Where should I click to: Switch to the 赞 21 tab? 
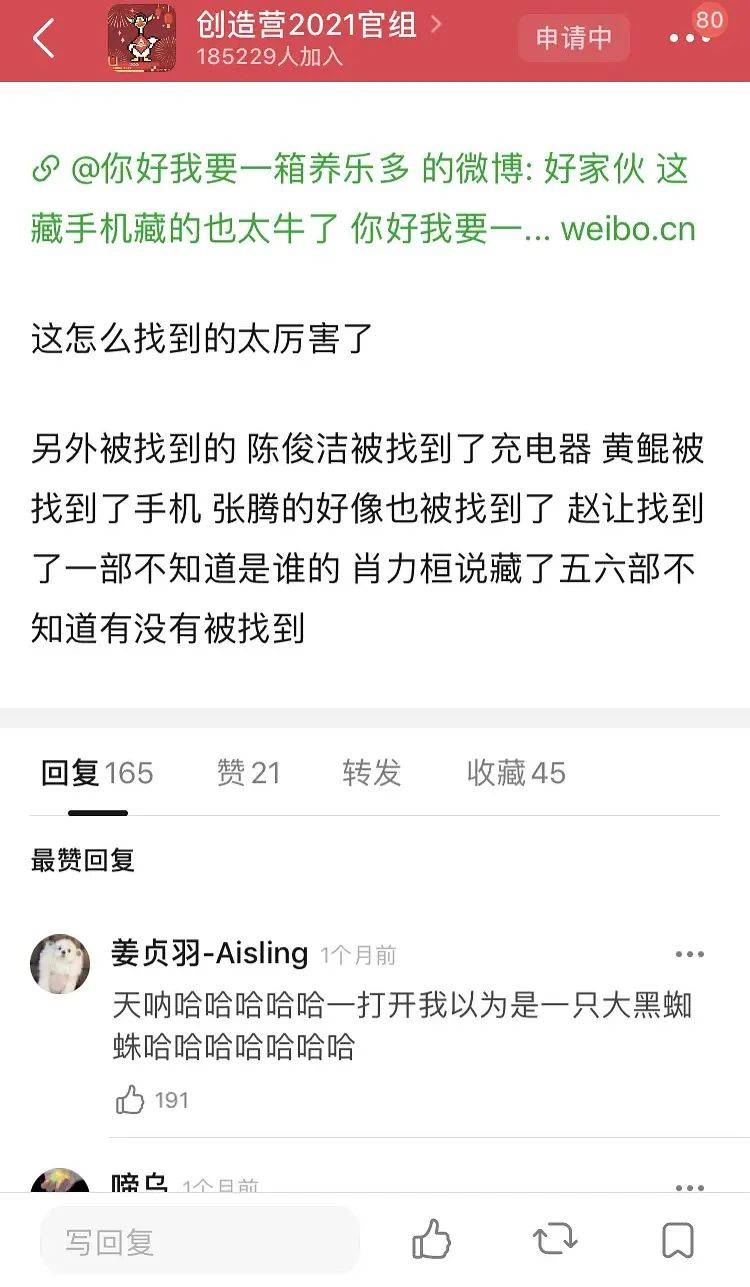[x=248, y=773]
